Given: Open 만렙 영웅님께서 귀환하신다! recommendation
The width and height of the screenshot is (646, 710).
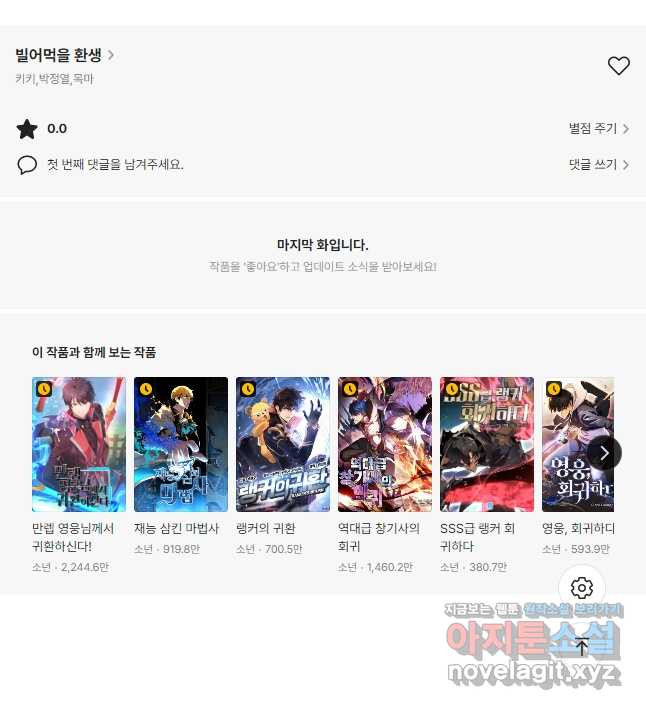Looking at the screenshot, I should pos(79,445).
